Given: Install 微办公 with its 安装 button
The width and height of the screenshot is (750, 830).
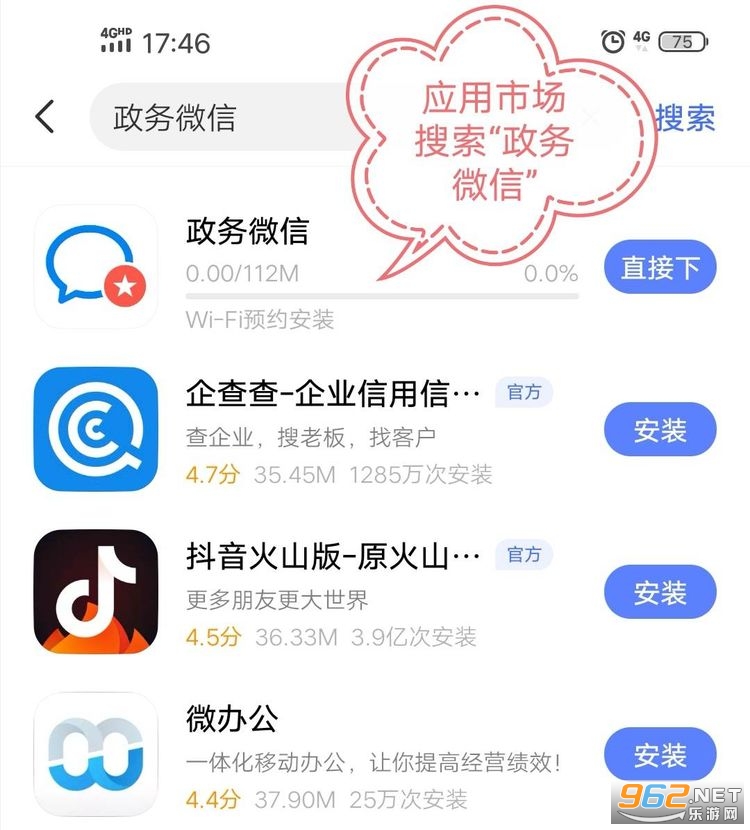Looking at the screenshot, I should (660, 753).
